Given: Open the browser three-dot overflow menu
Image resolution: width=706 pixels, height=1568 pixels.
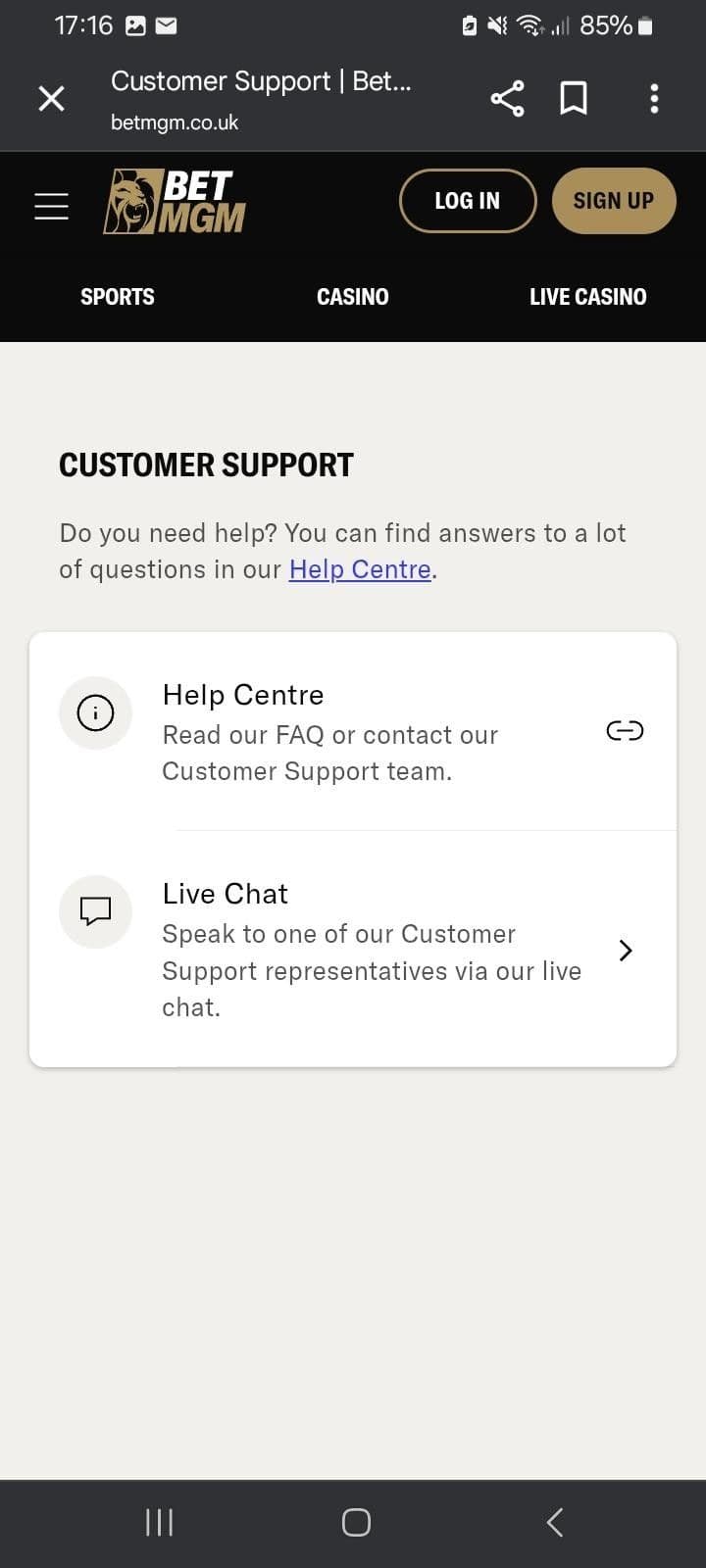Looking at the screenshot, I should [653, 98].
